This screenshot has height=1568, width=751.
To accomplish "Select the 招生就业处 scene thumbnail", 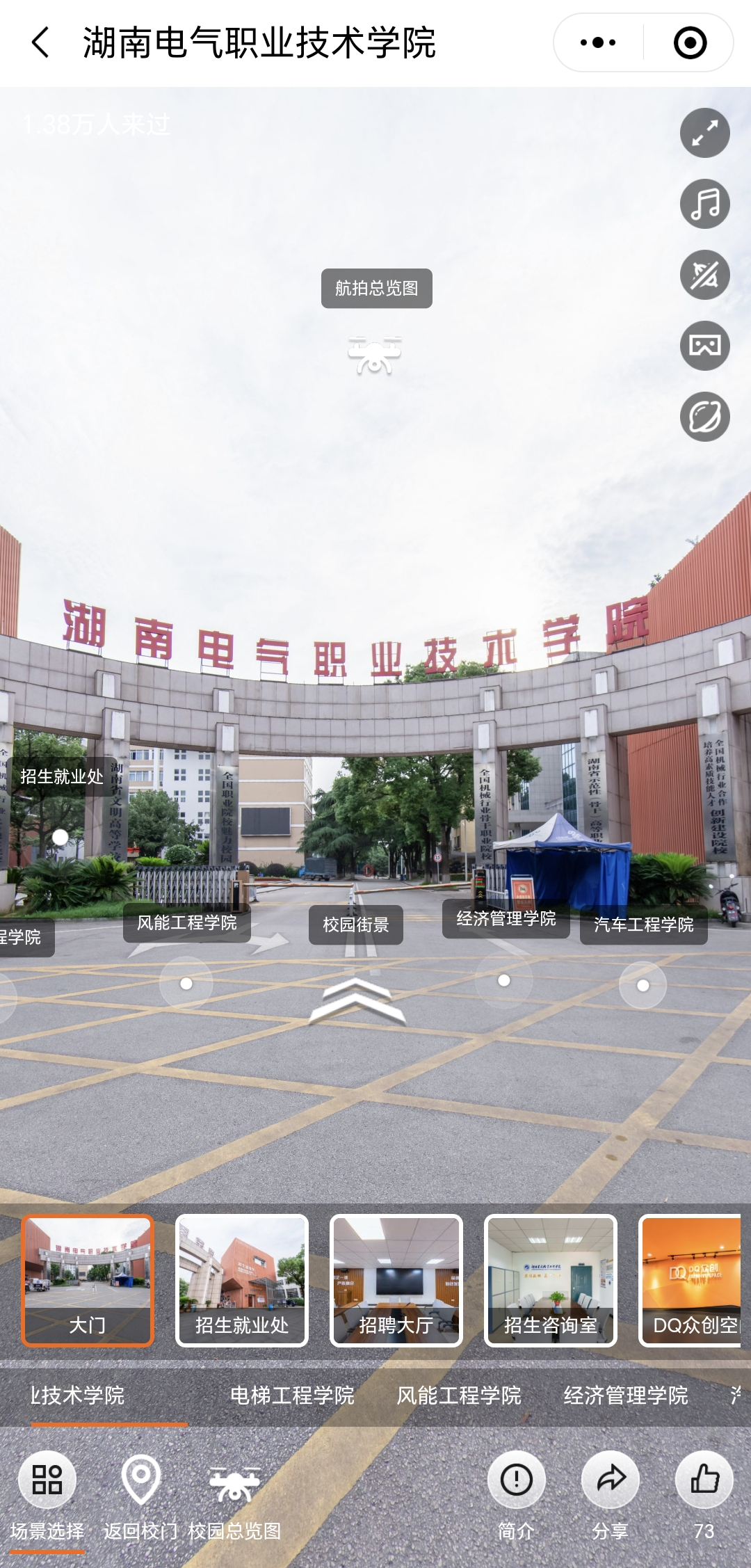I will point(241,1281).
